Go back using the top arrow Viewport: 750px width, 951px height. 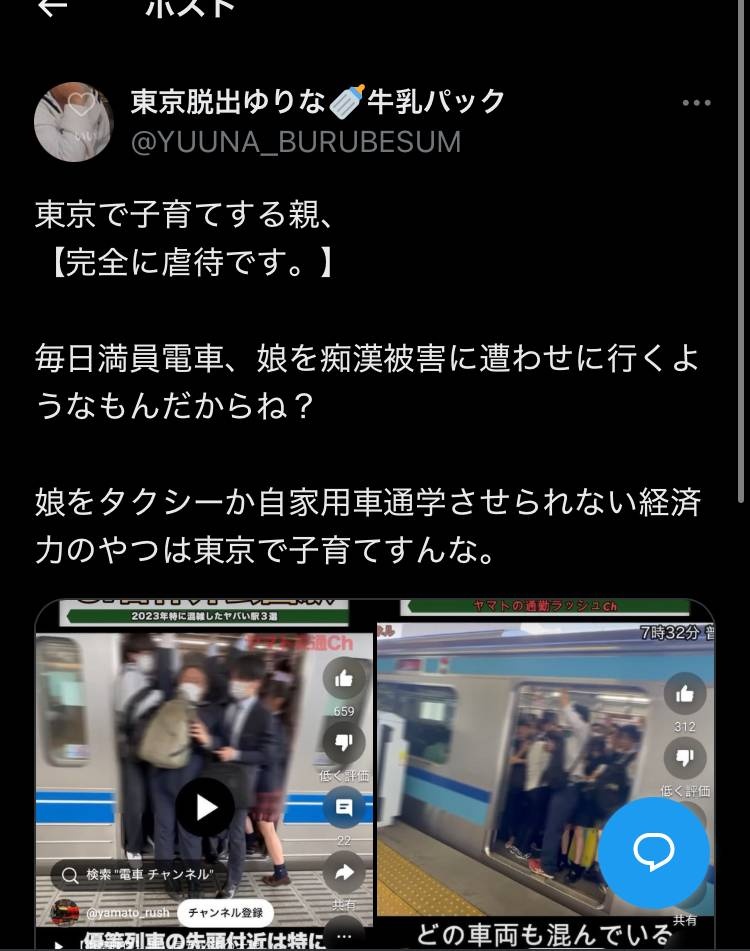pyautogui.click(x=52, y=8)
